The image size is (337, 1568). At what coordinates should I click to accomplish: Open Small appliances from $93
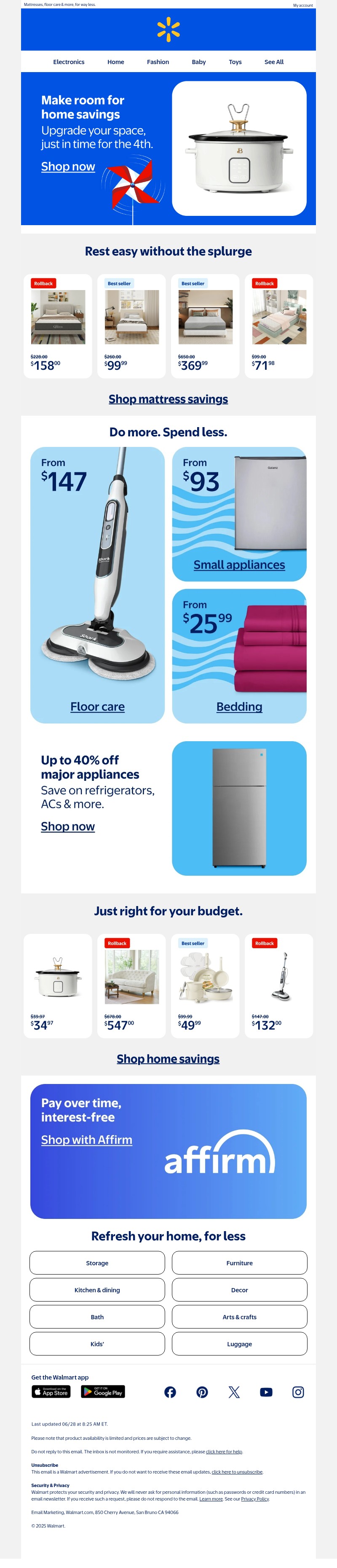pyautogui.click(x=239, y=564)
